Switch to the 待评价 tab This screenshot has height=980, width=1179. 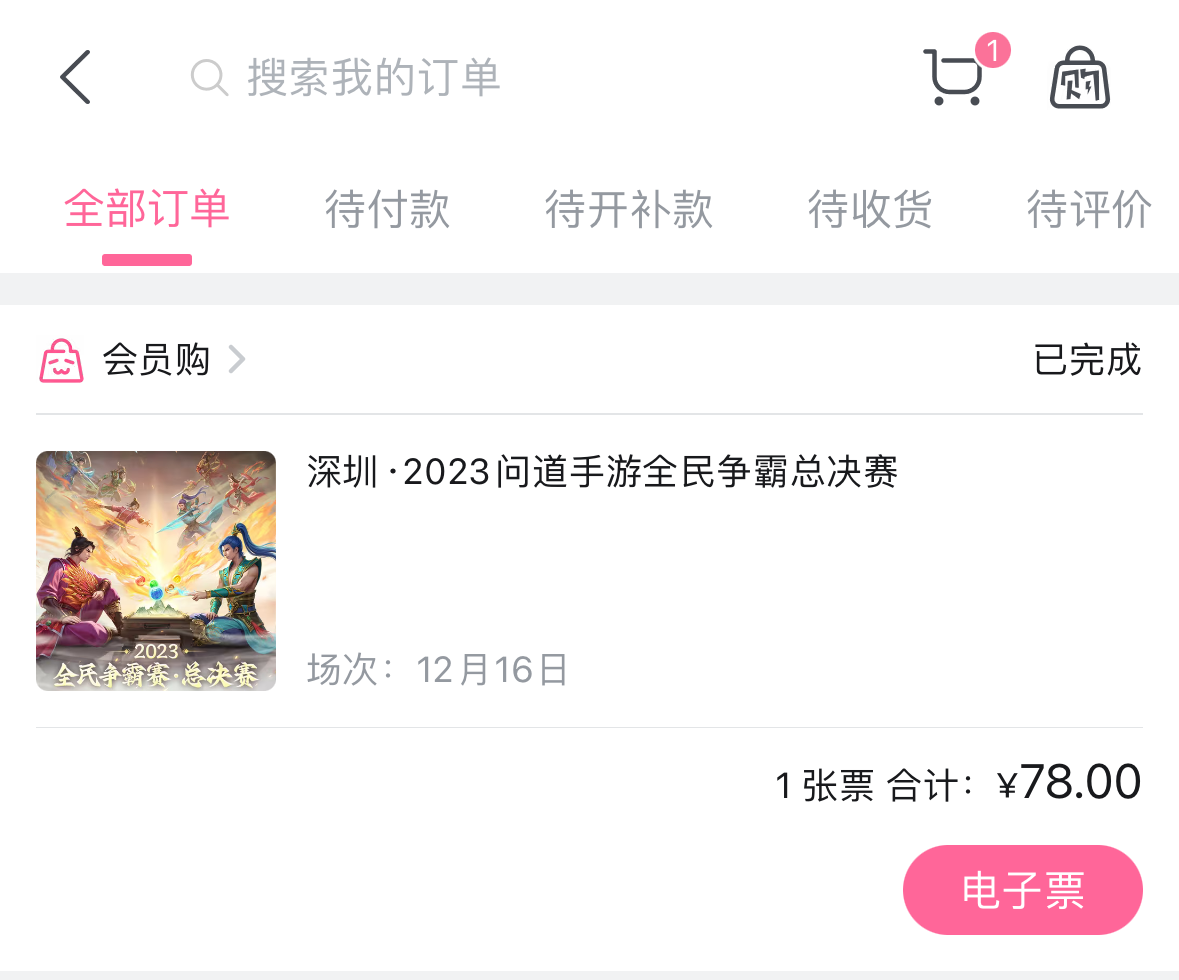click(1088, 211)
